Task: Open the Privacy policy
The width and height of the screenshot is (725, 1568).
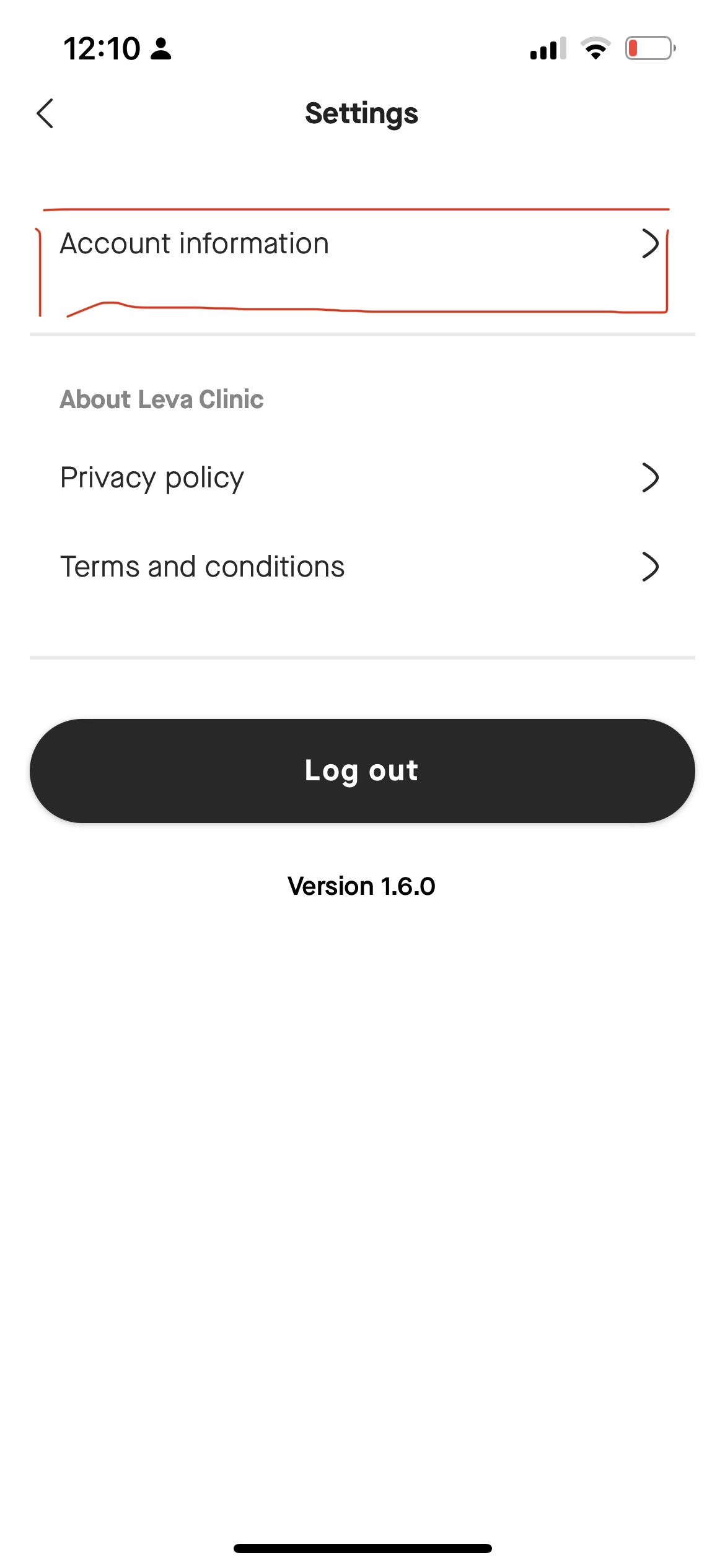Action: [359, 477]
